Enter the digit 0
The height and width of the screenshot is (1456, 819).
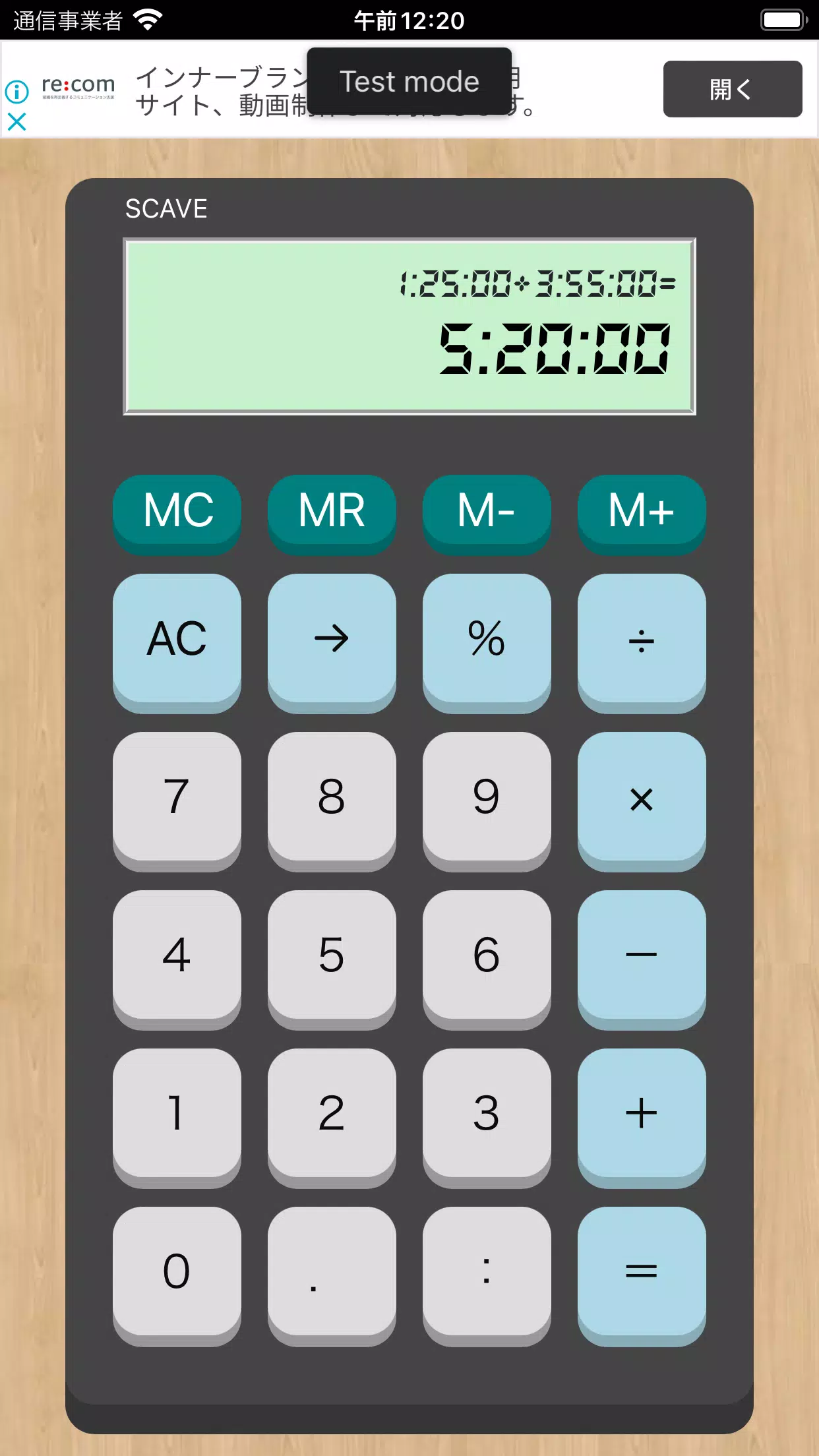tap(177, 1271)
